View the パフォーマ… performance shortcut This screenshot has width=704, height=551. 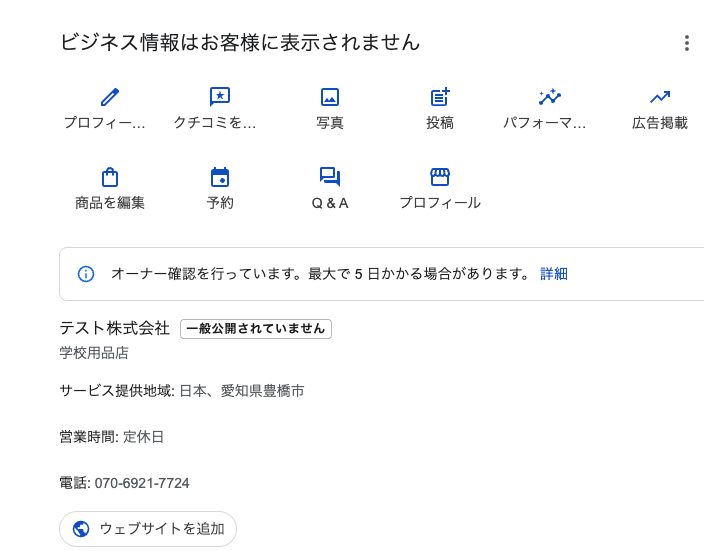549,109
